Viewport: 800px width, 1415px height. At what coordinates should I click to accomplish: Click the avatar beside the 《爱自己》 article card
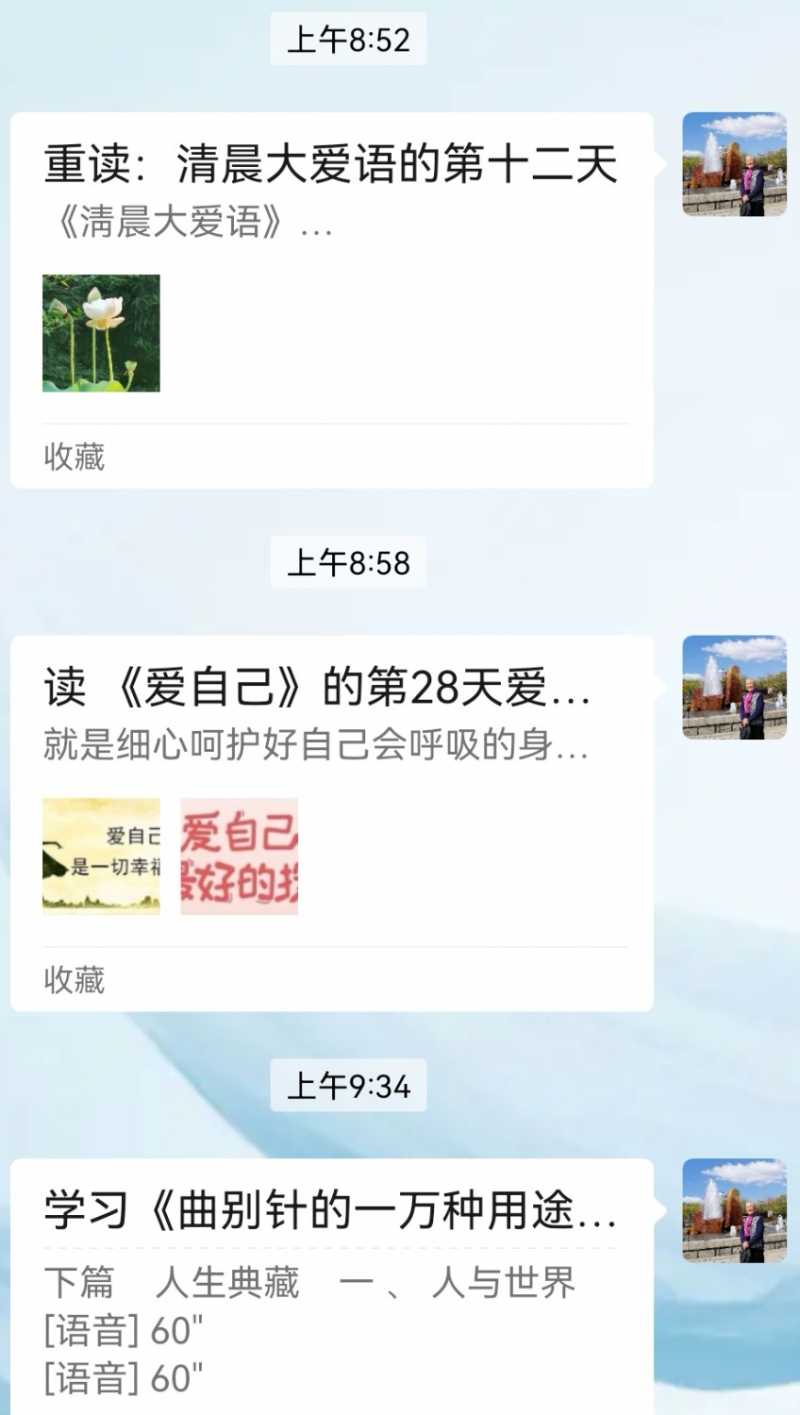pos(737,690)
